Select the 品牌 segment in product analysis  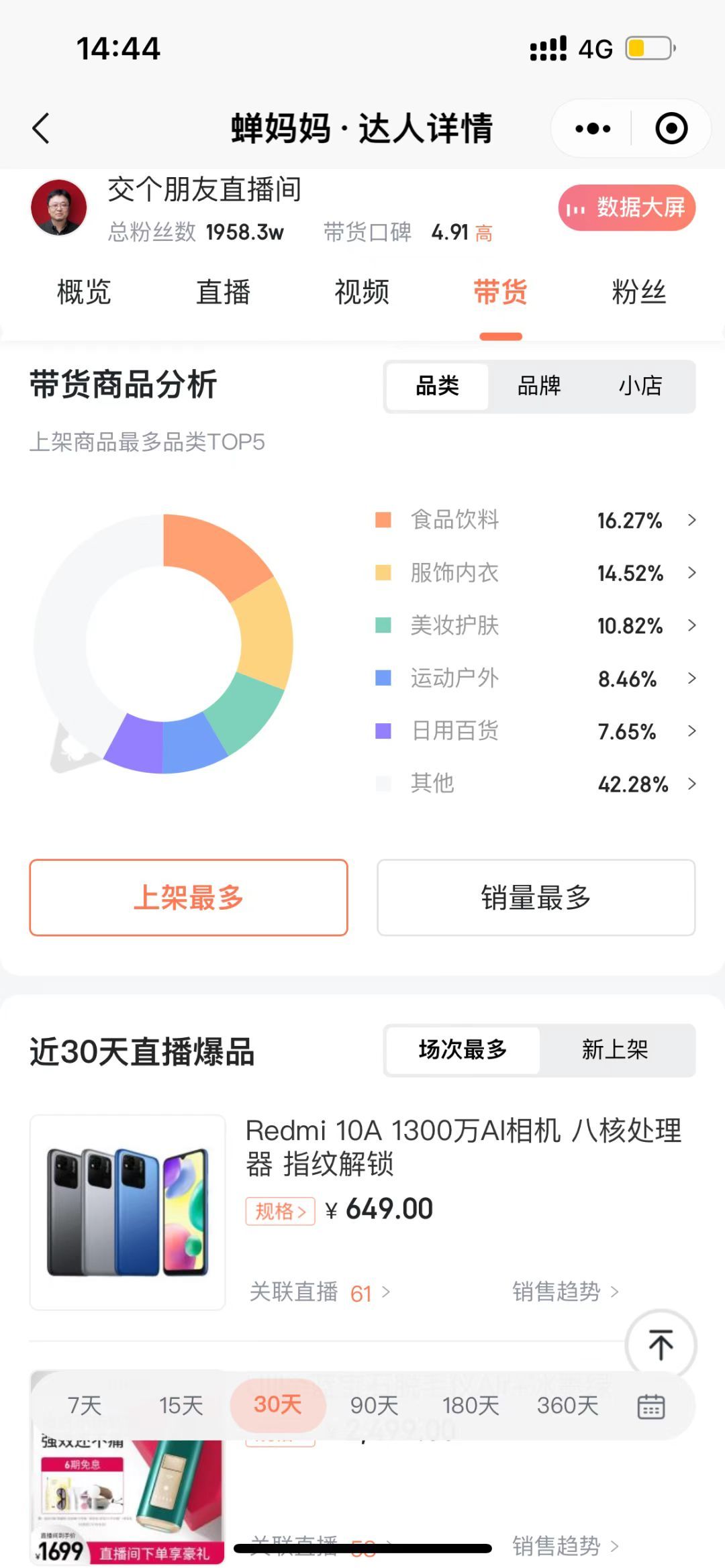[539, 386]
